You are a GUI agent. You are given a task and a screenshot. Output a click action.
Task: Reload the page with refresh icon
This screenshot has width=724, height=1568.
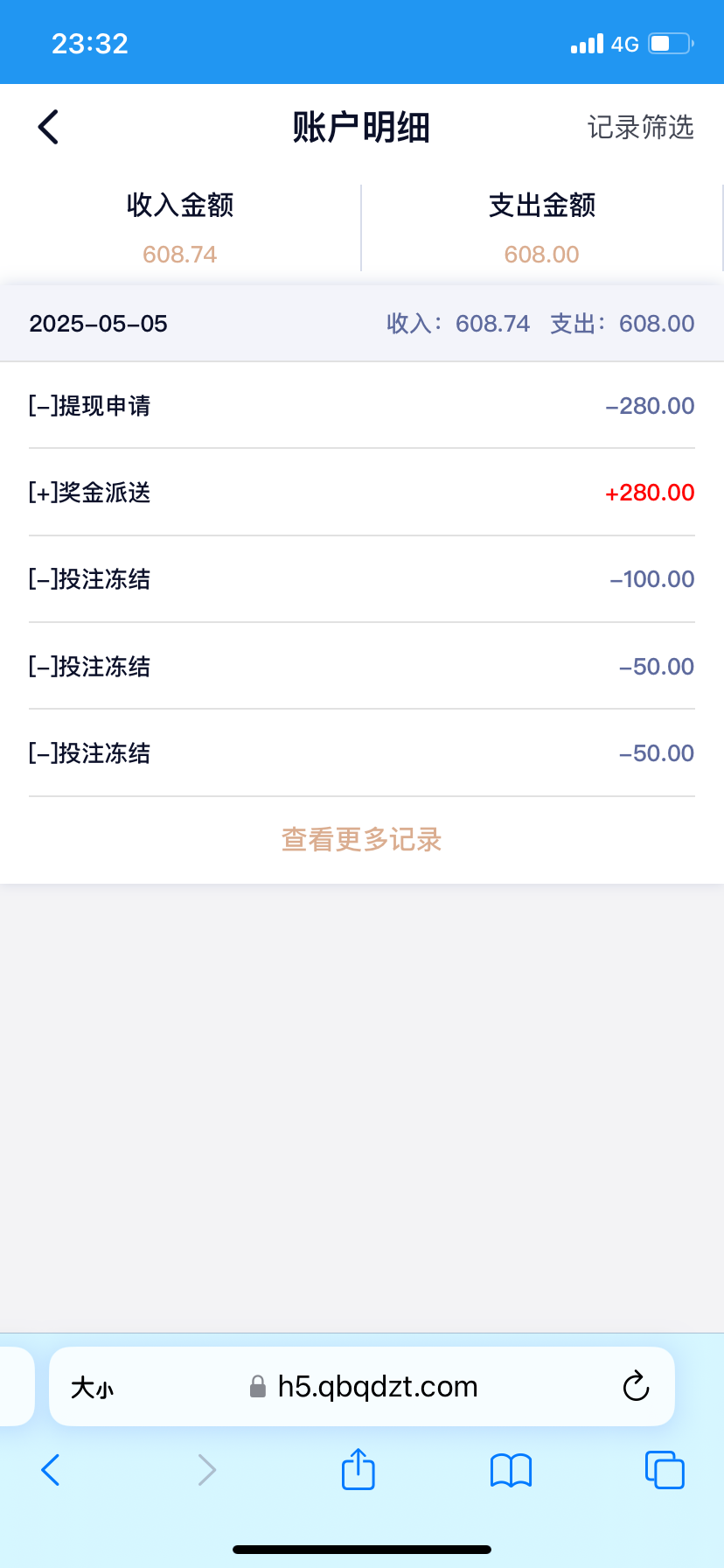tap(636, 1387)
